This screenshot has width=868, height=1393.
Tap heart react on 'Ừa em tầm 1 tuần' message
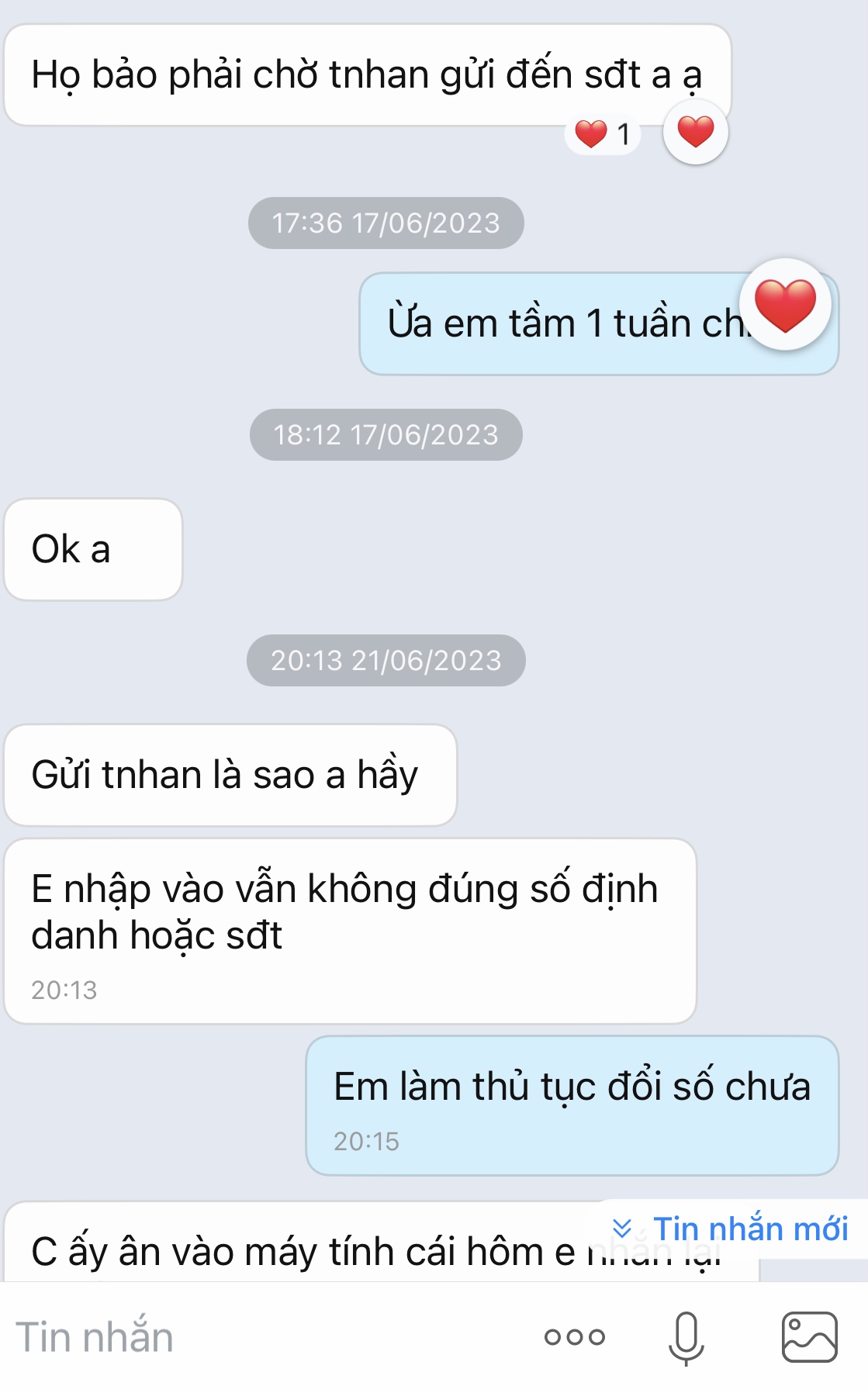coord(785,304)
